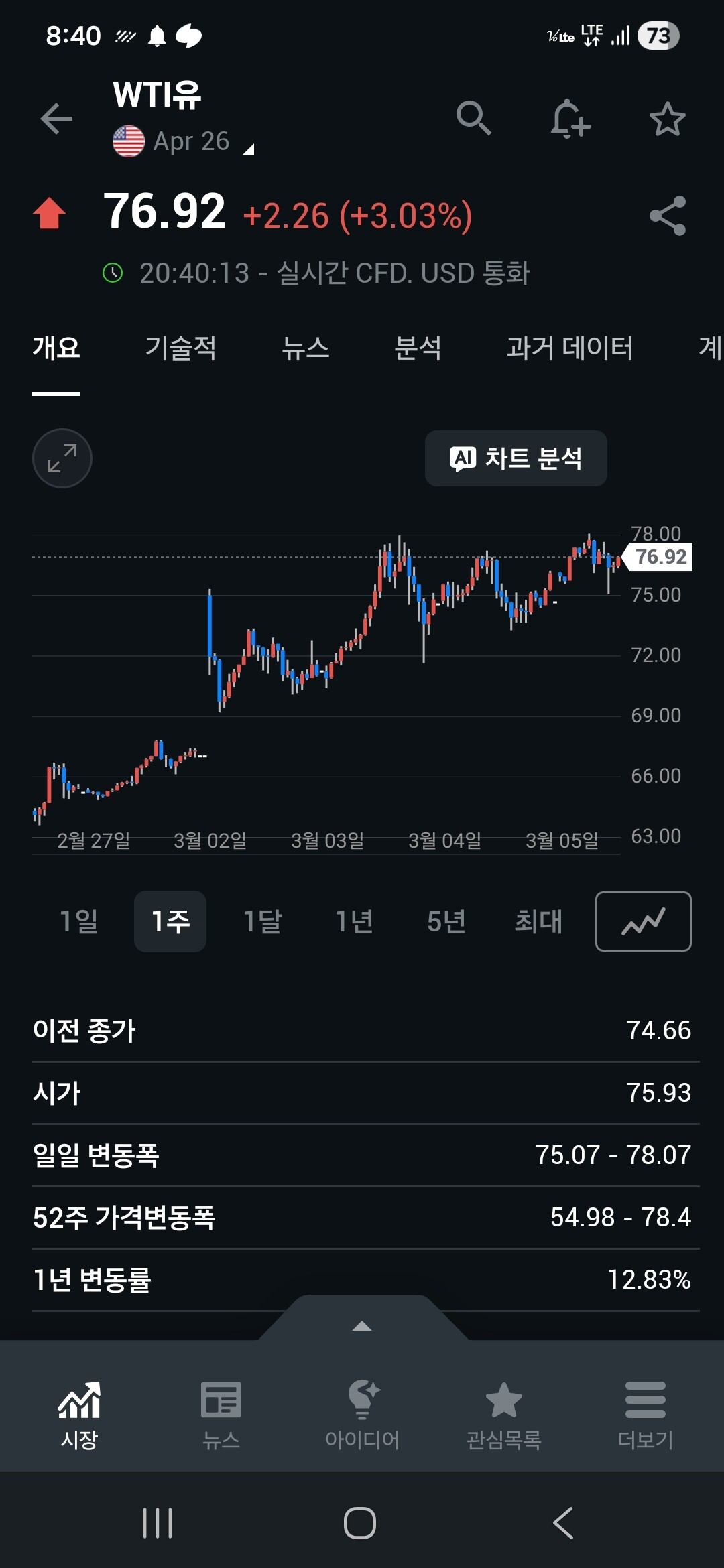Open AI 차트 분석
Screen dimensions: 724x1568
(x=516, y=458)
